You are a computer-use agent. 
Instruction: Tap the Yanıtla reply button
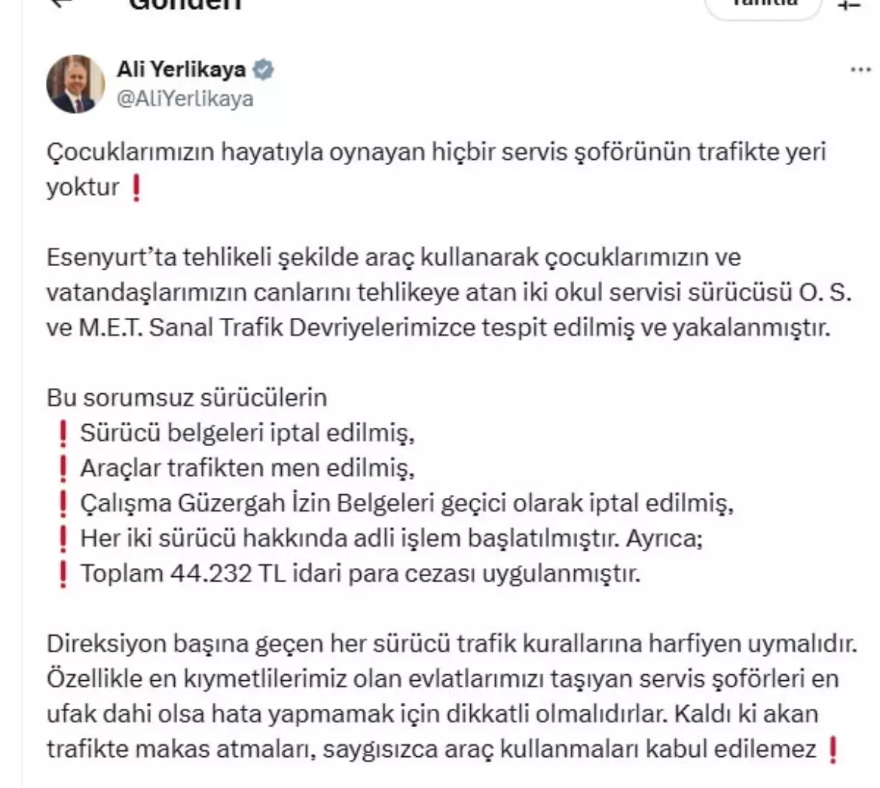coord(764,4)
